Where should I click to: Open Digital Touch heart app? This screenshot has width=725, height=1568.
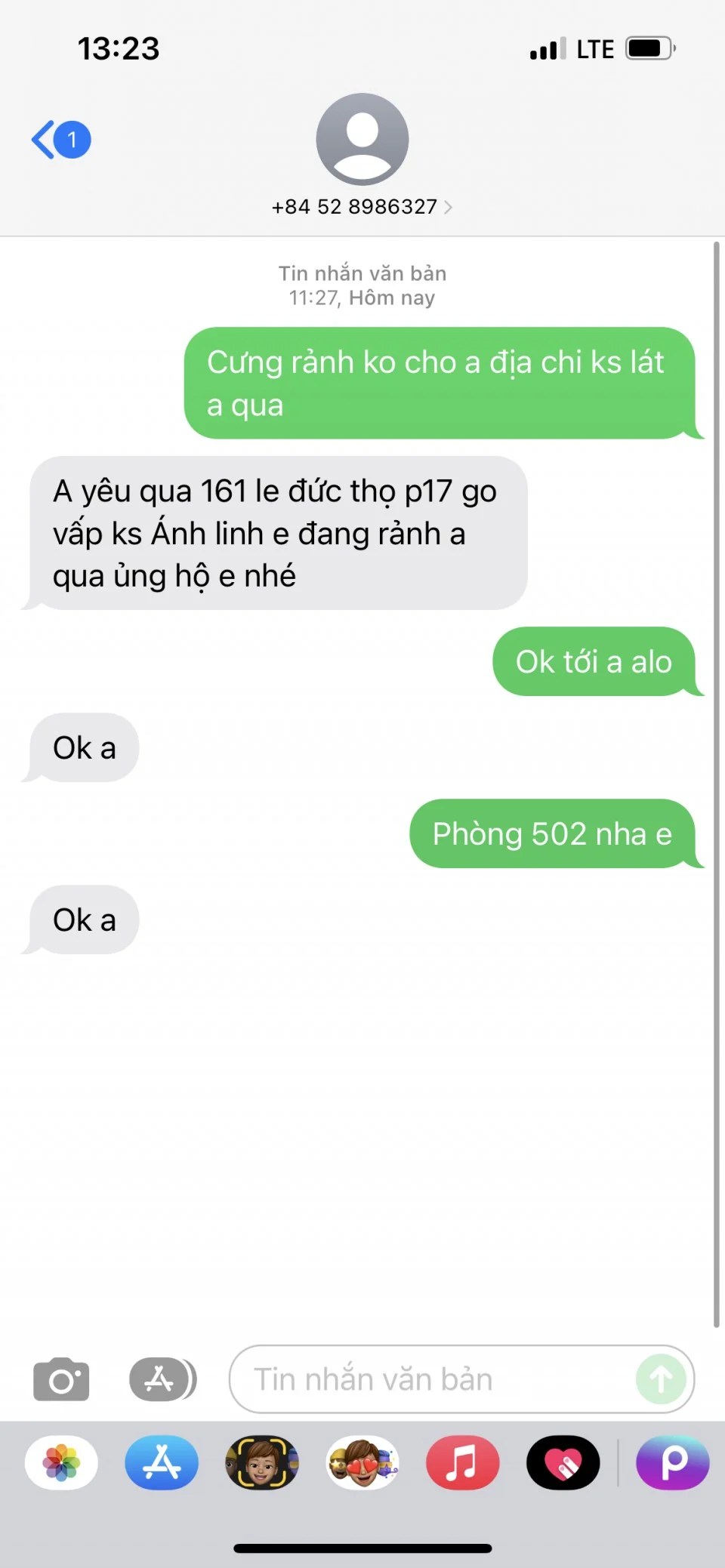pyautogui.click(x=563, y=1462)
